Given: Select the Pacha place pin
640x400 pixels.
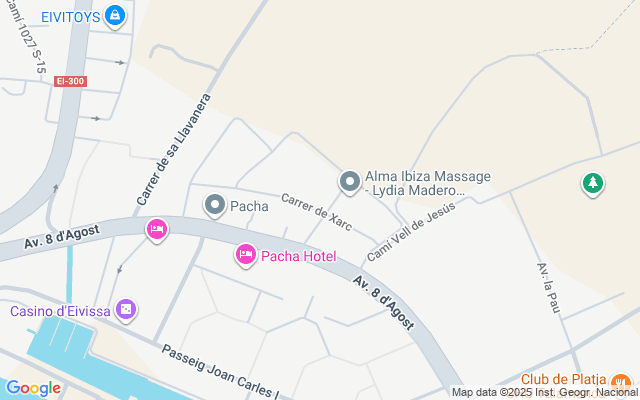Looking at the screenshot, I should (x=215, y=206).
